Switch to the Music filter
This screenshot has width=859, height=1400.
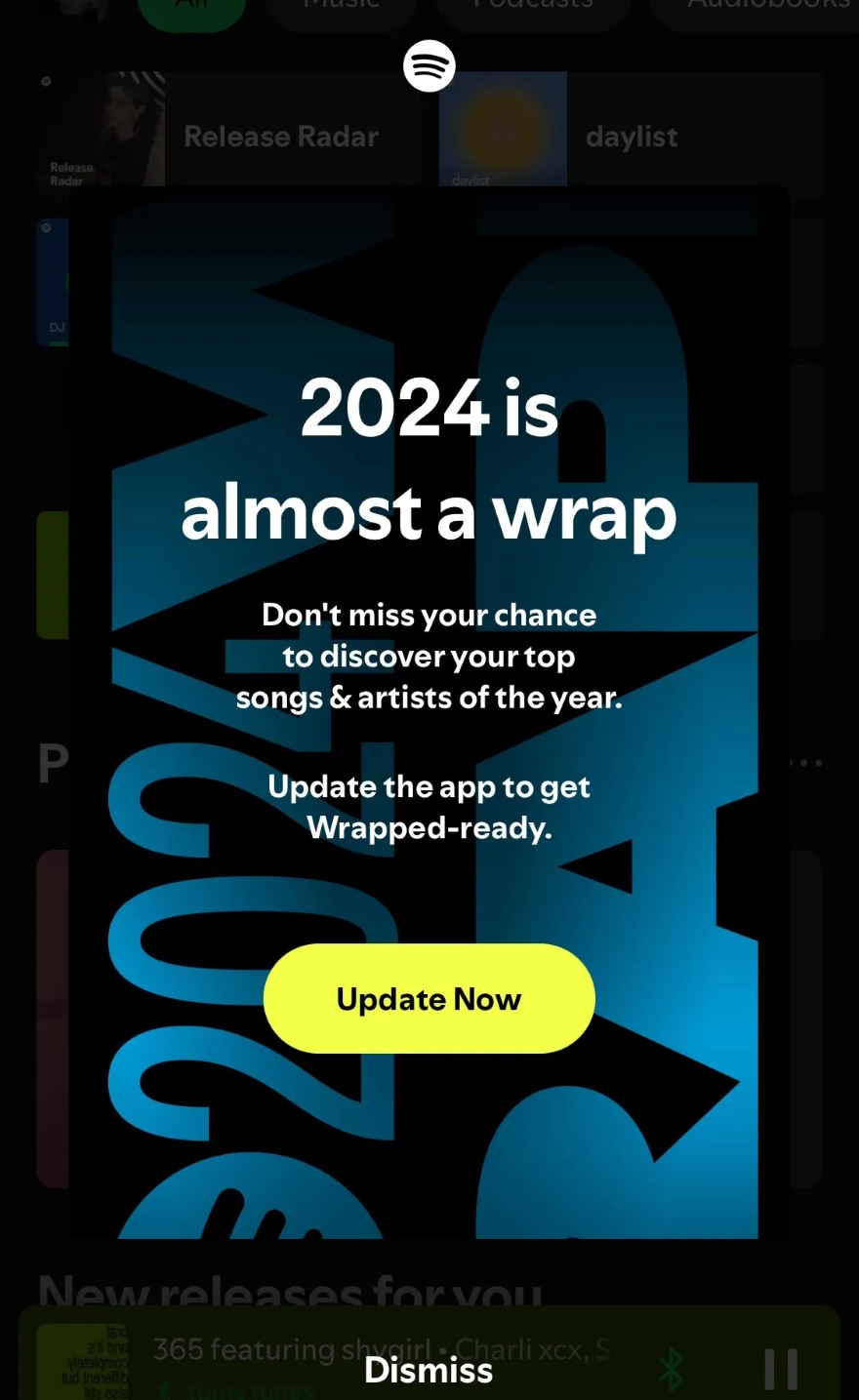pyautogui.click(x=341, y=6)
